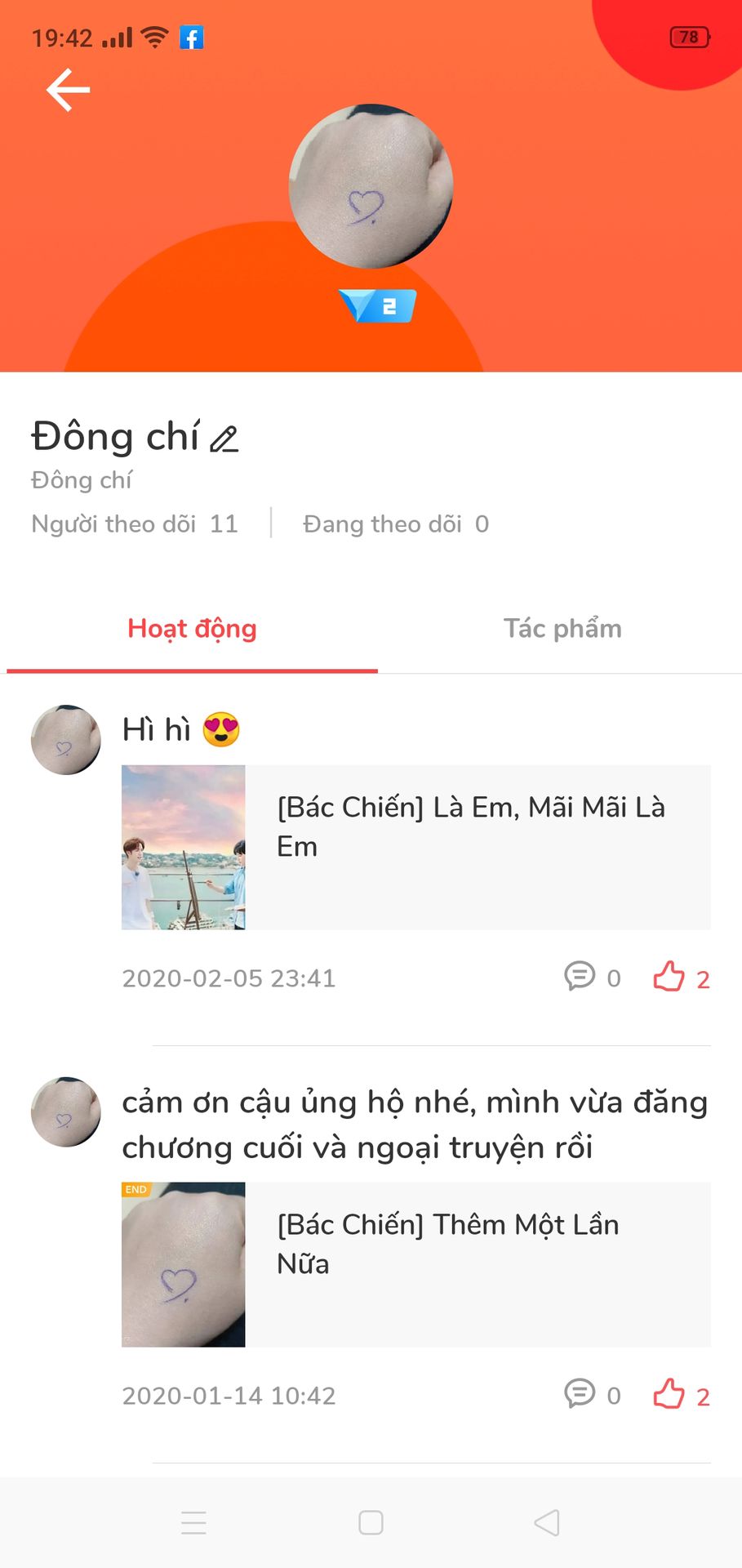The image size is (742, 1568).
Task: Switch to the Tác phẩm tab
Action: [x=562, y=629]
